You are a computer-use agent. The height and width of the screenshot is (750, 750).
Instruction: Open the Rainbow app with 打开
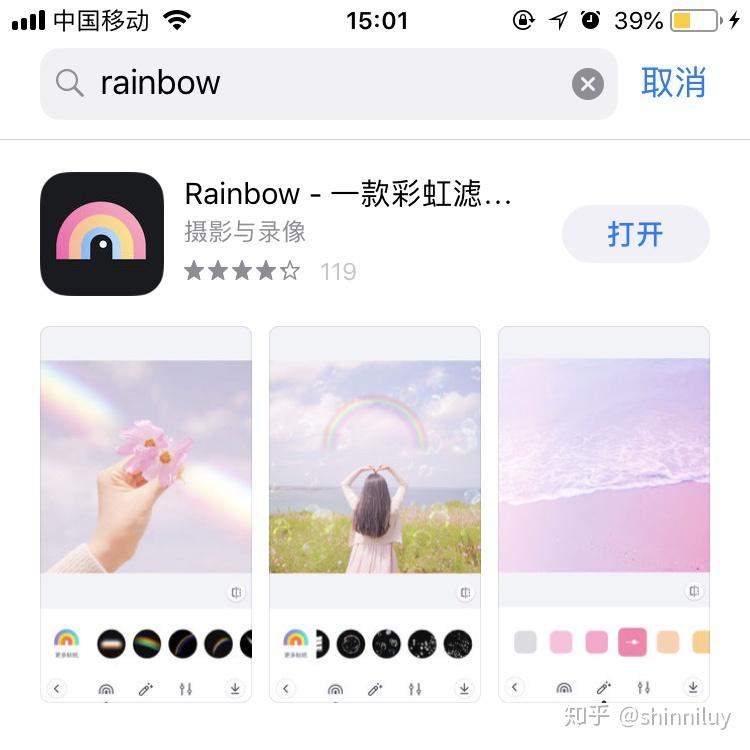point(635,234)
